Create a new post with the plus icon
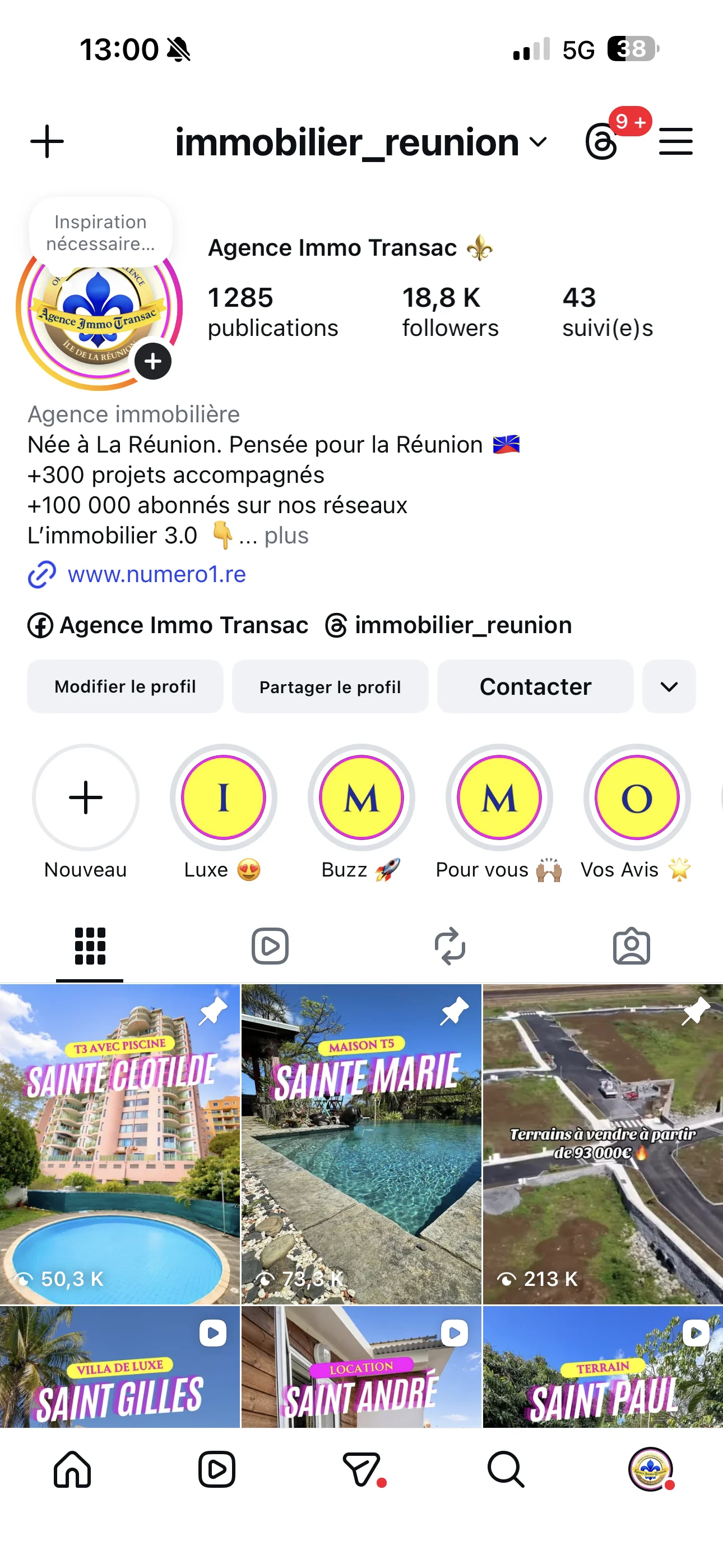 click(48, 141)
